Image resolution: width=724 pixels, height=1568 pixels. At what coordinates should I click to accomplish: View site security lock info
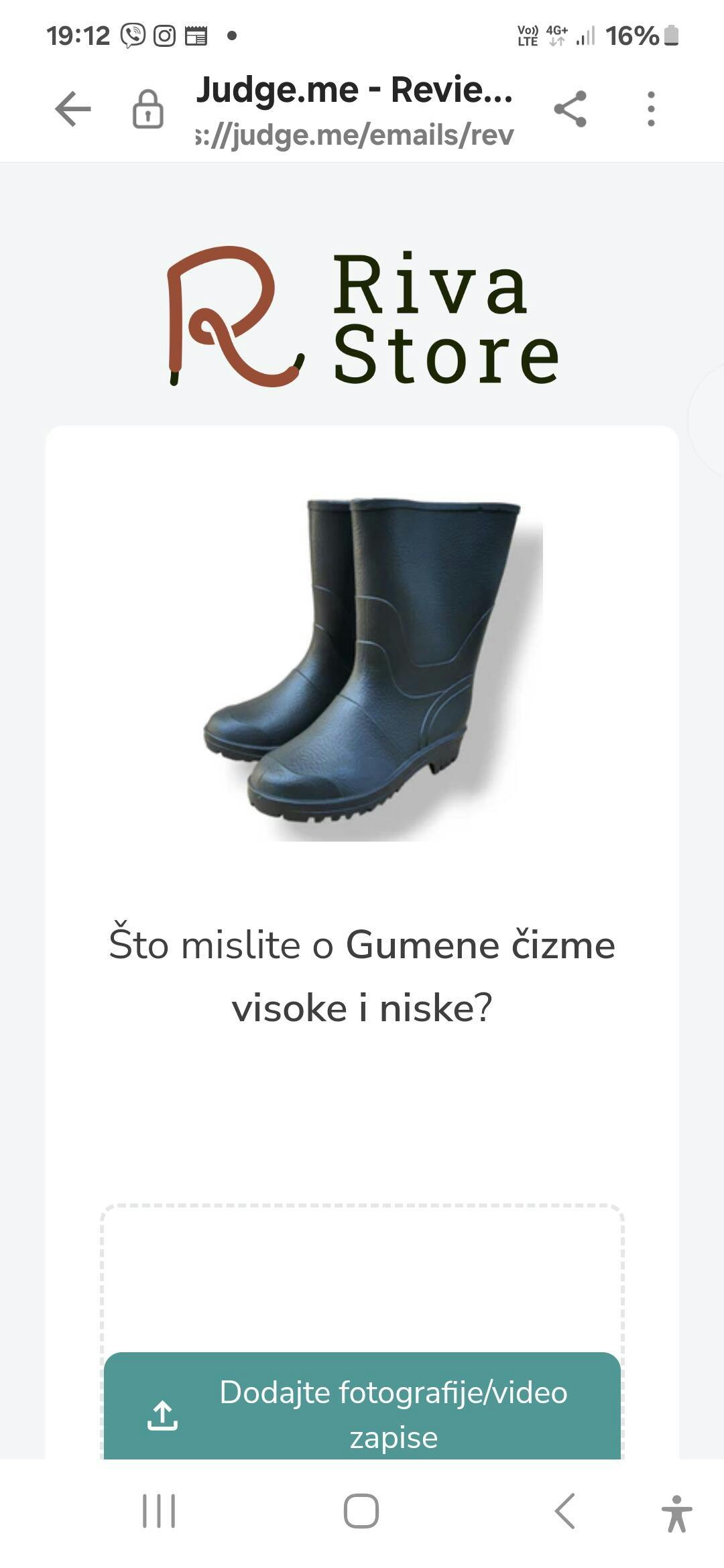click(147, 109)
